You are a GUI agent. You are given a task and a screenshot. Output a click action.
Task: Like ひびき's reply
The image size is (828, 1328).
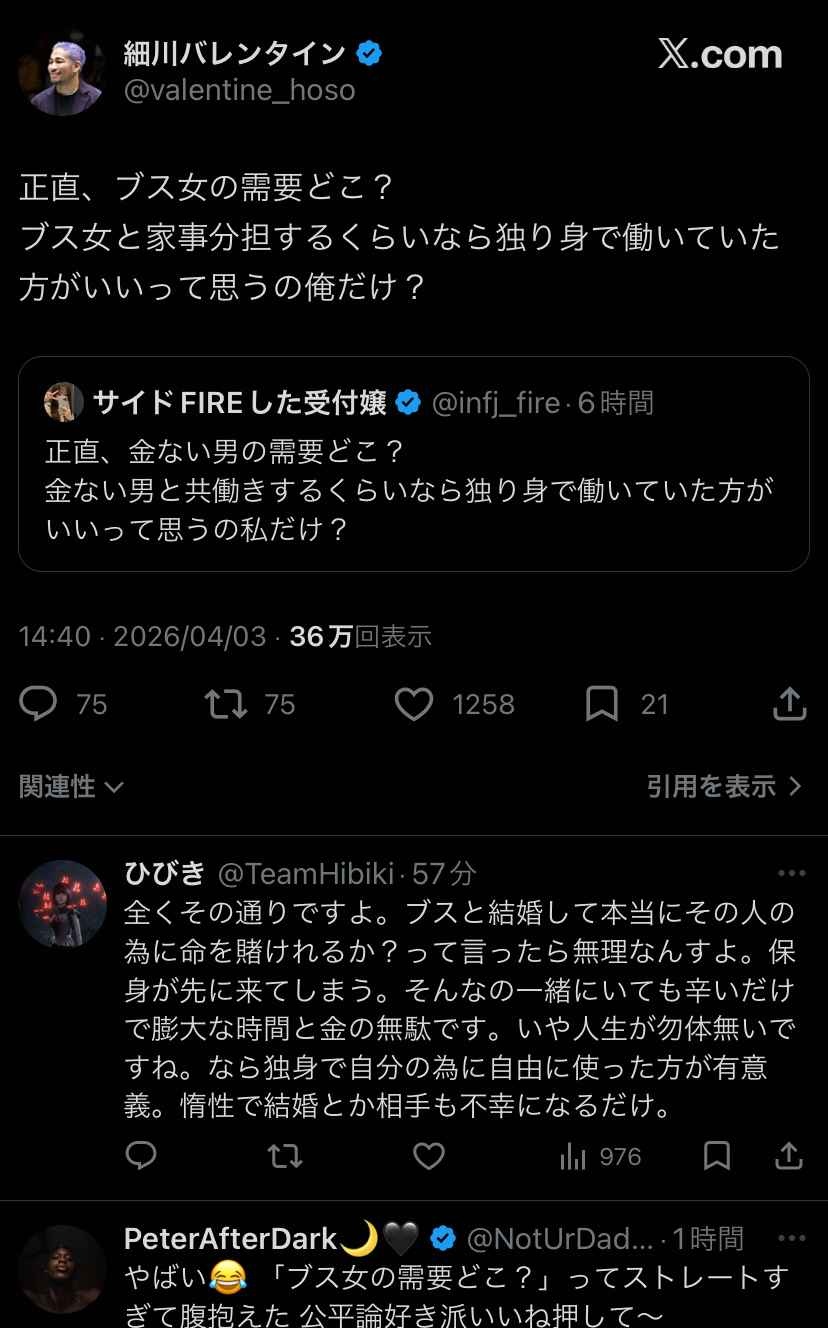429,1157
